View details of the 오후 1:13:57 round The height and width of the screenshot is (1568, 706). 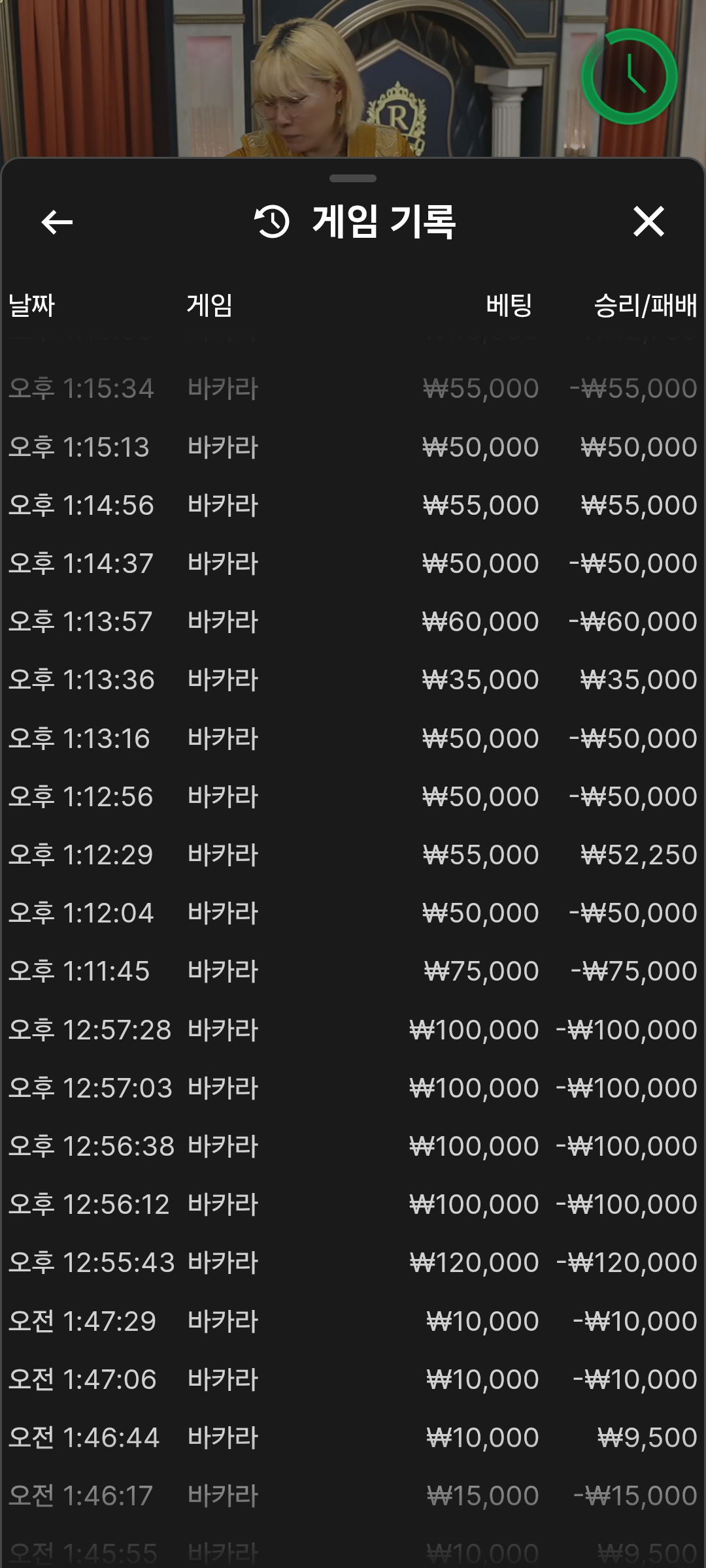(353, 622)
